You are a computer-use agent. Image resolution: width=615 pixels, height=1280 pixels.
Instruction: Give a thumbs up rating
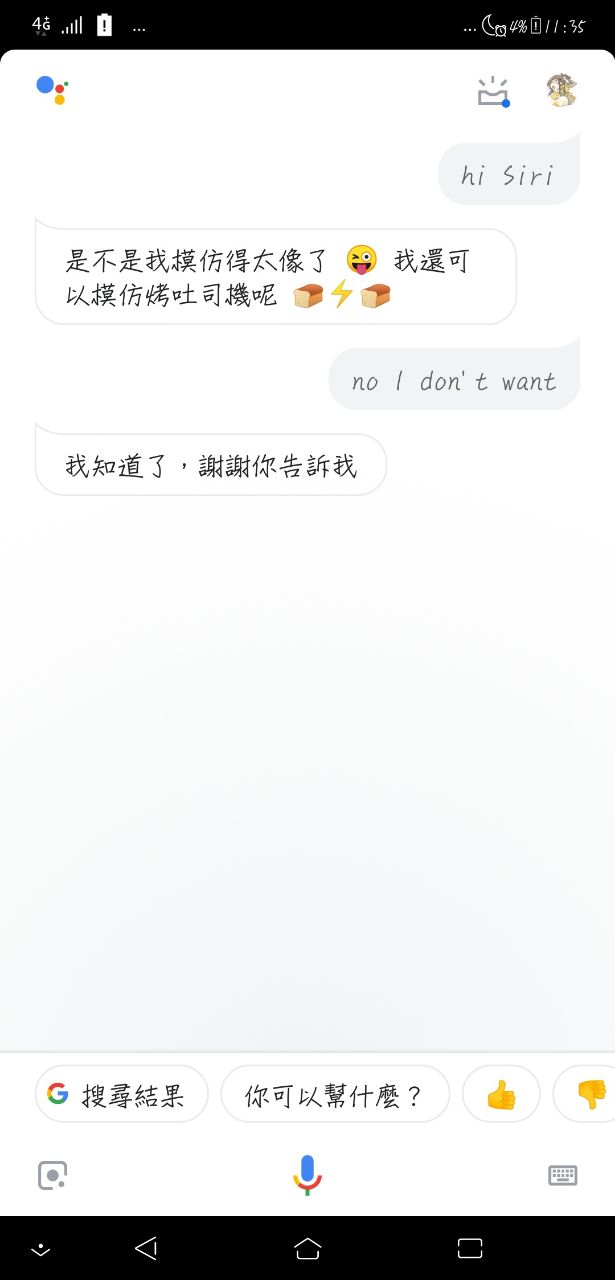tap(501, 1095)
